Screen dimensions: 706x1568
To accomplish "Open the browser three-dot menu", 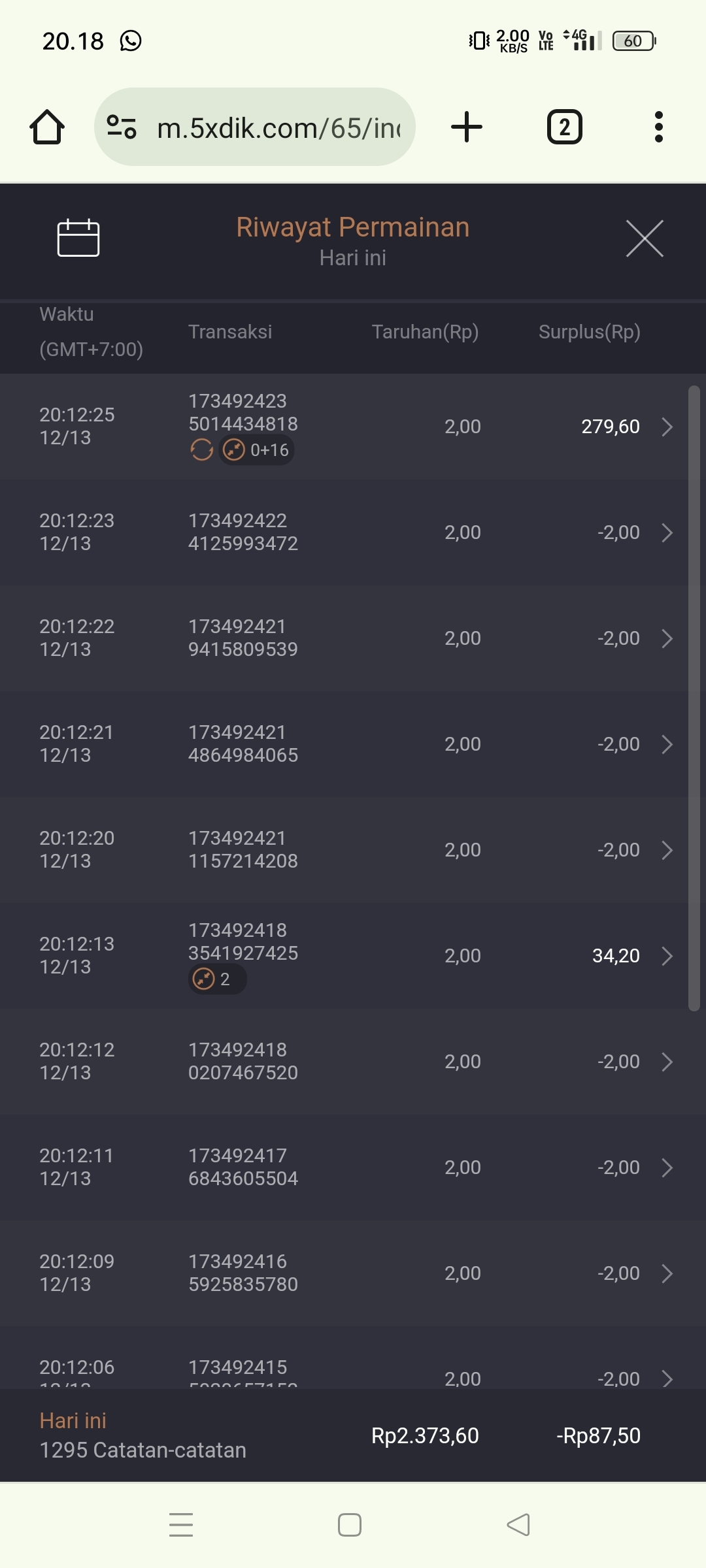I will (658, 127).
